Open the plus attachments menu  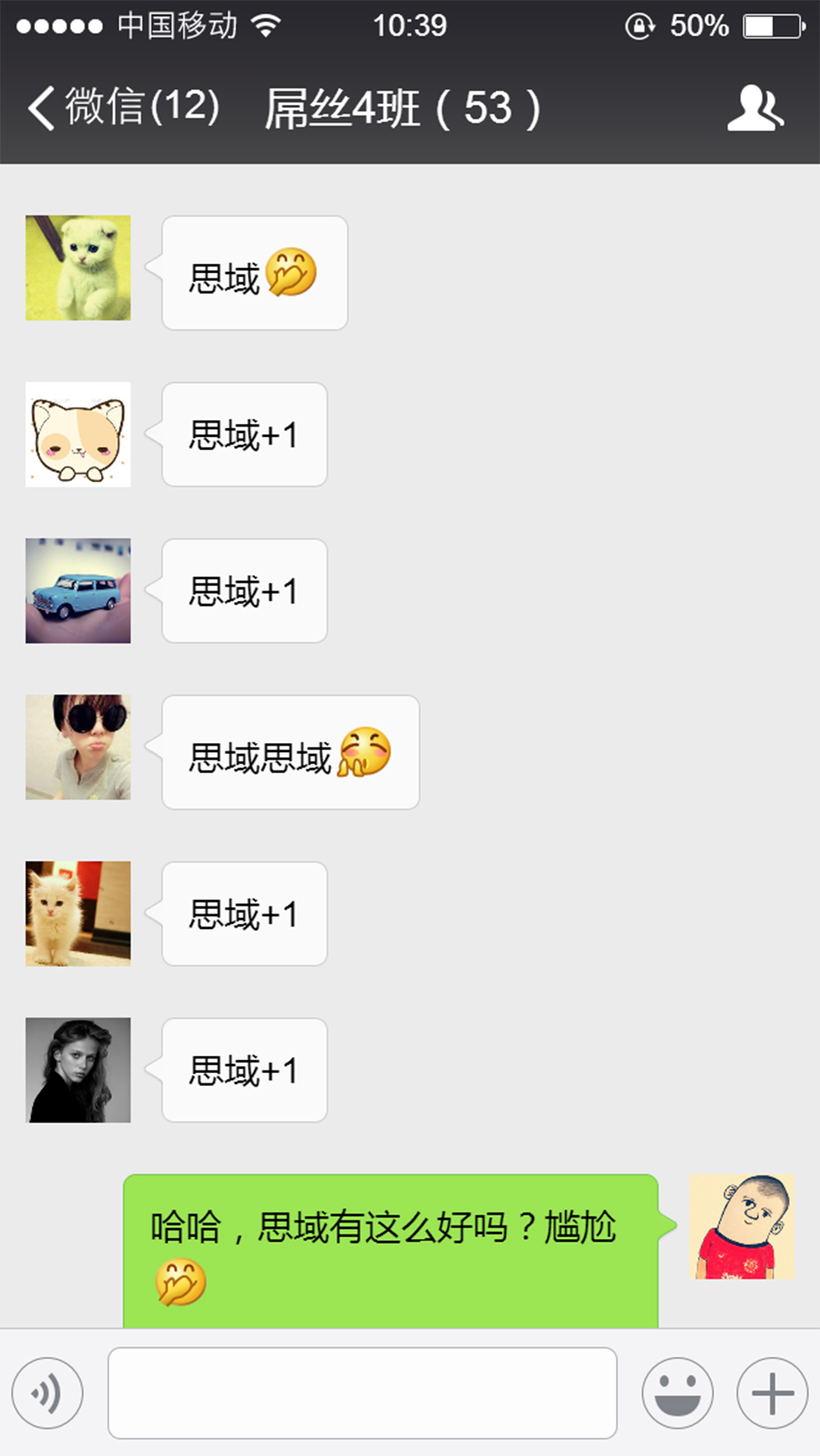pos(772,1393)
